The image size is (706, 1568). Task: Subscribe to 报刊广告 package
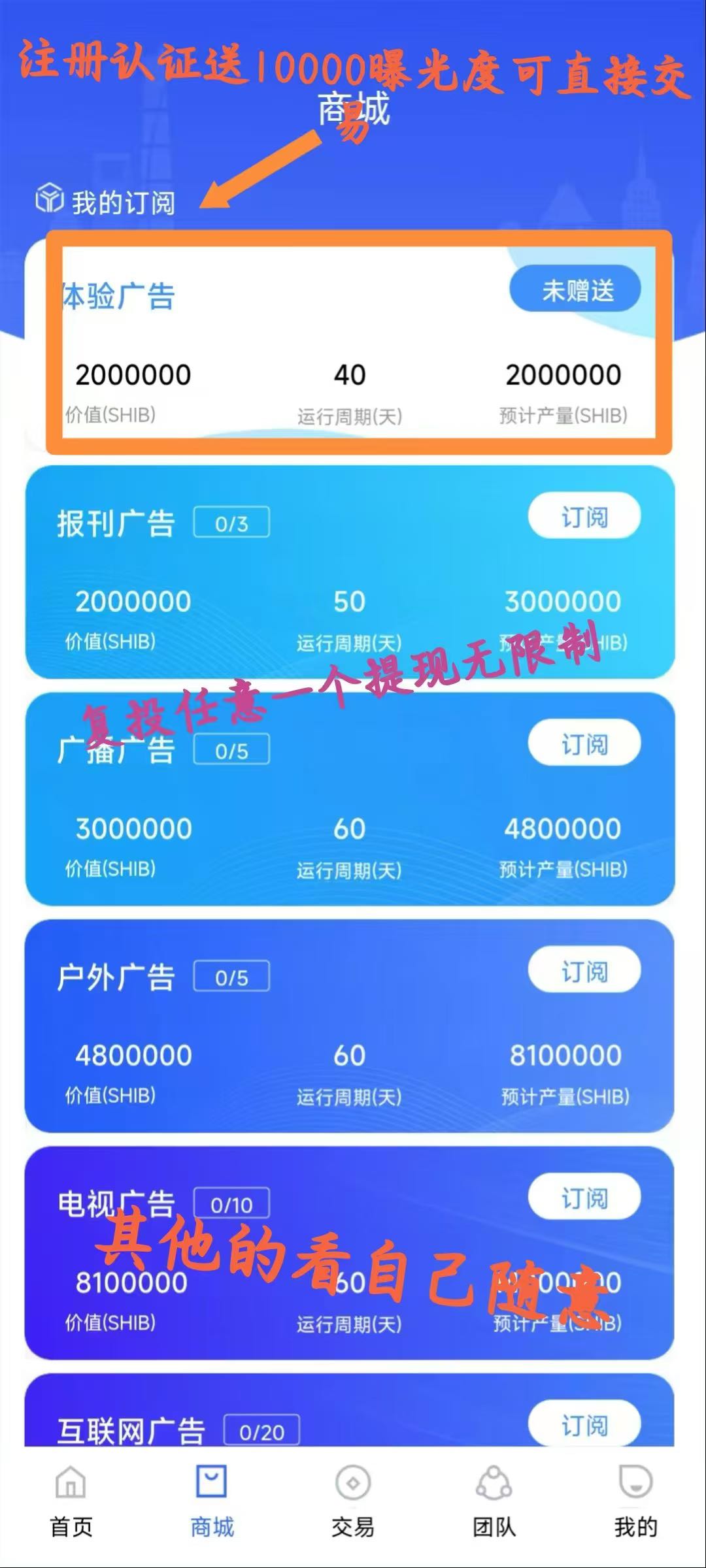(x=584, y=516)
